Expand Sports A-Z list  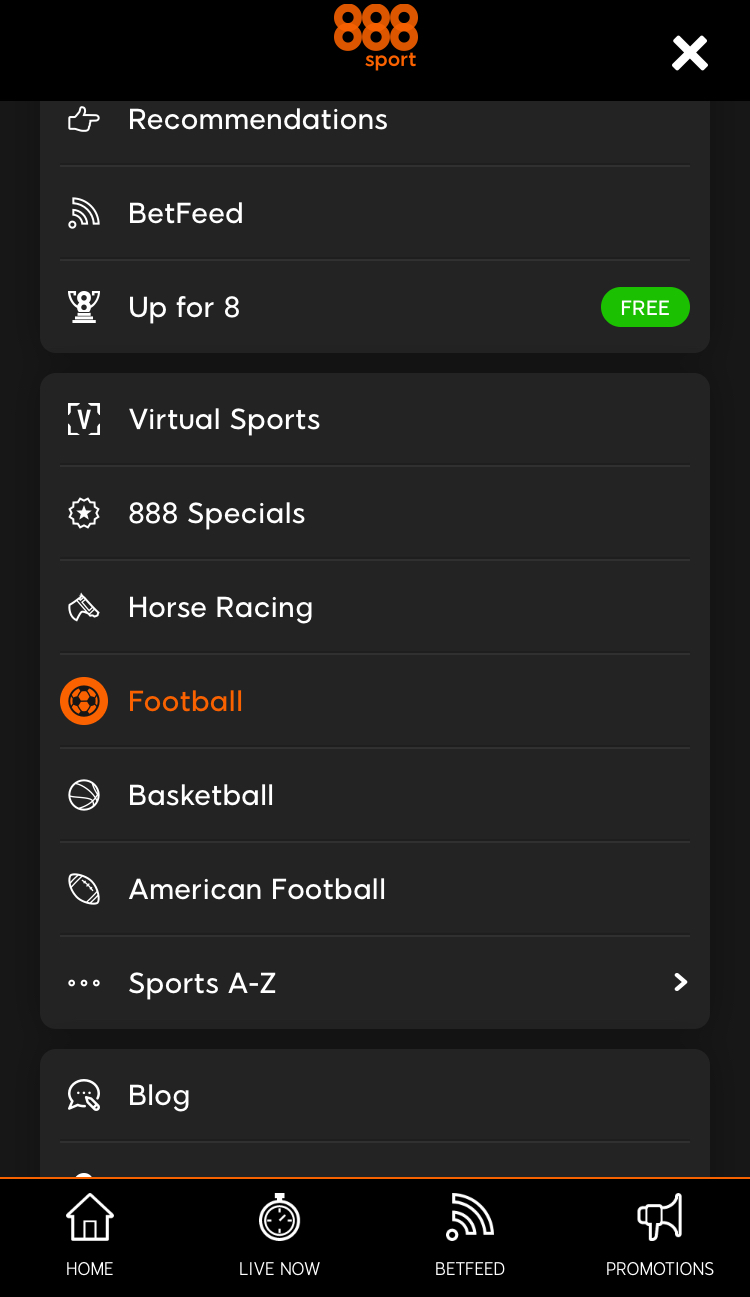(375, 983)
